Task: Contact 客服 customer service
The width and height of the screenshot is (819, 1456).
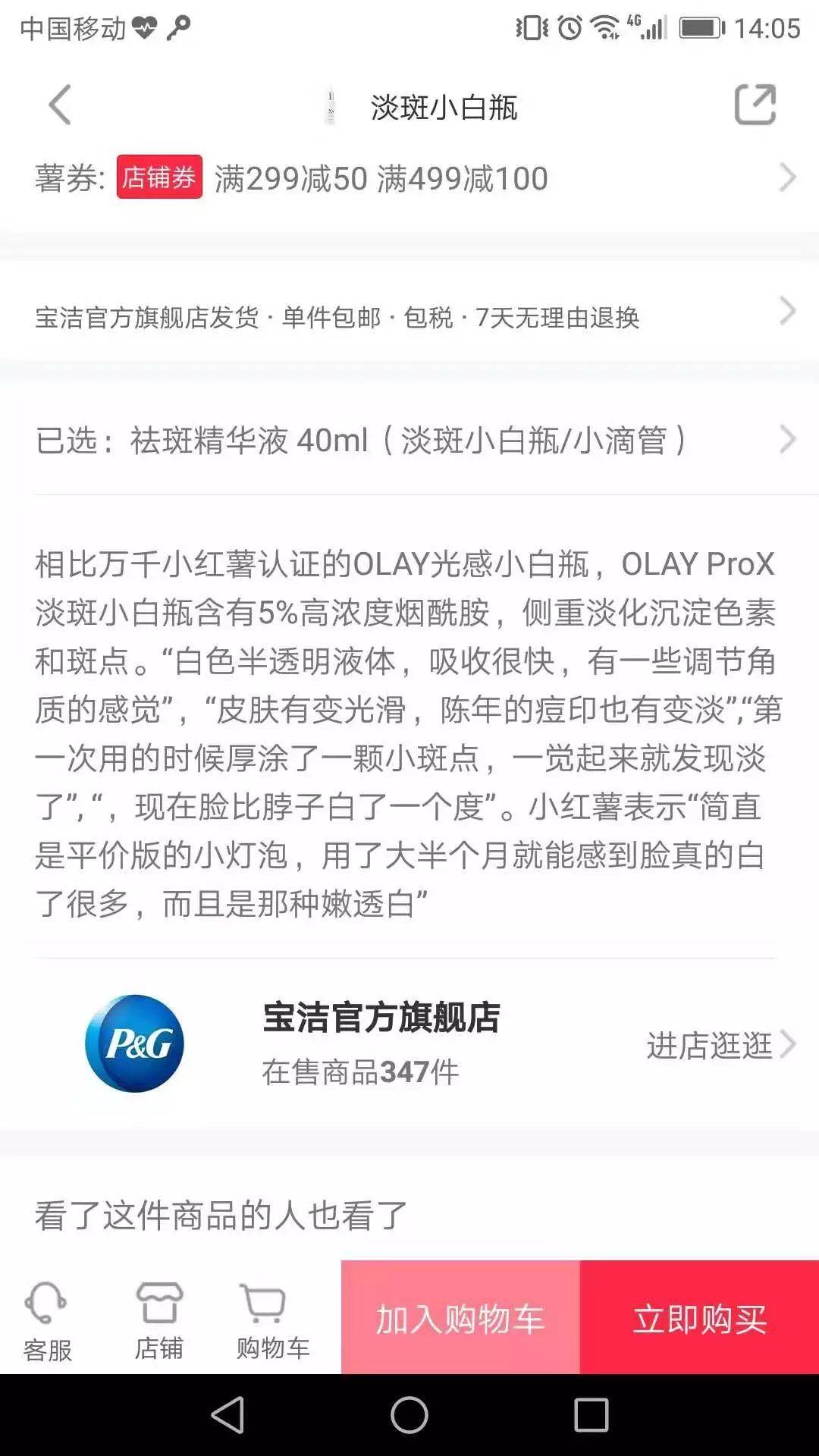Action: [47, 1319]
